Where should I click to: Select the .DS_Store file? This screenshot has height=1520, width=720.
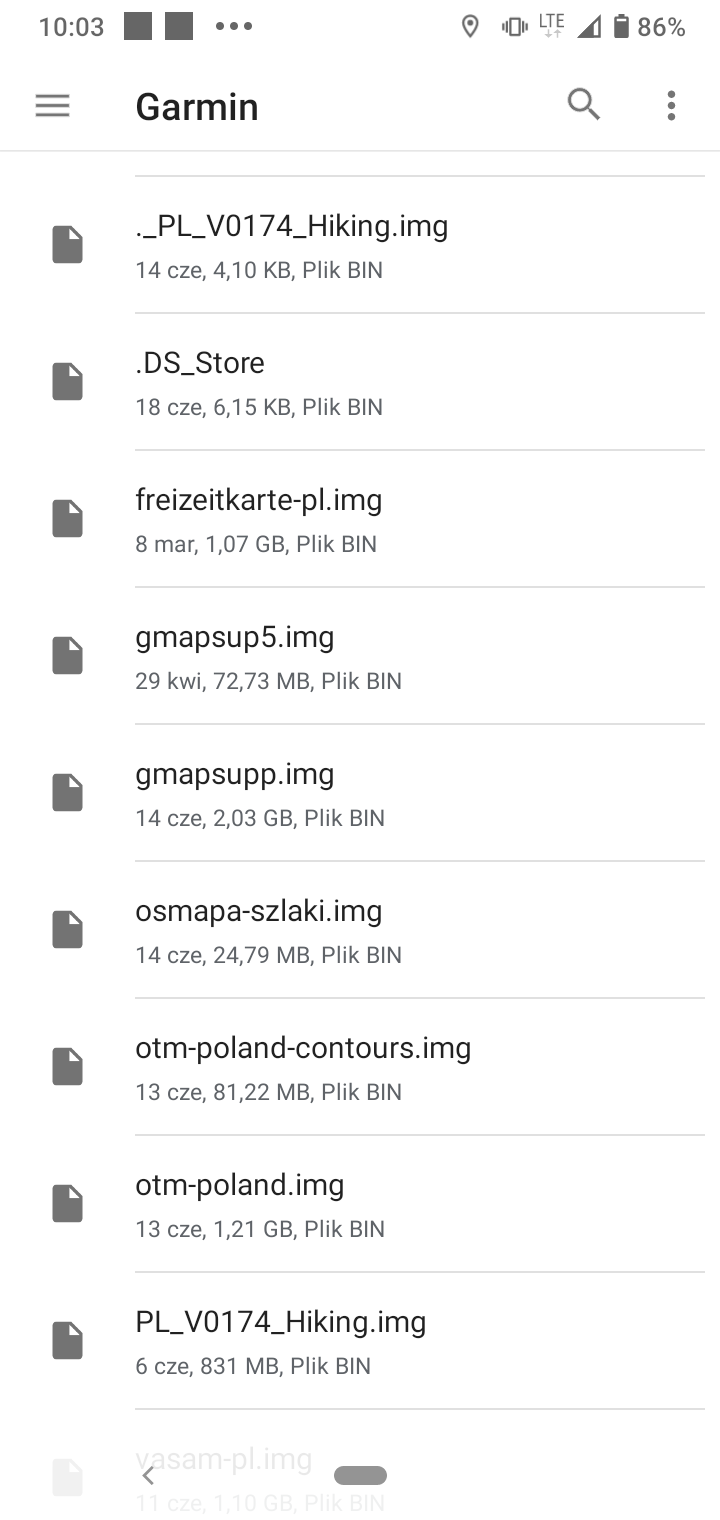point(360,382)
